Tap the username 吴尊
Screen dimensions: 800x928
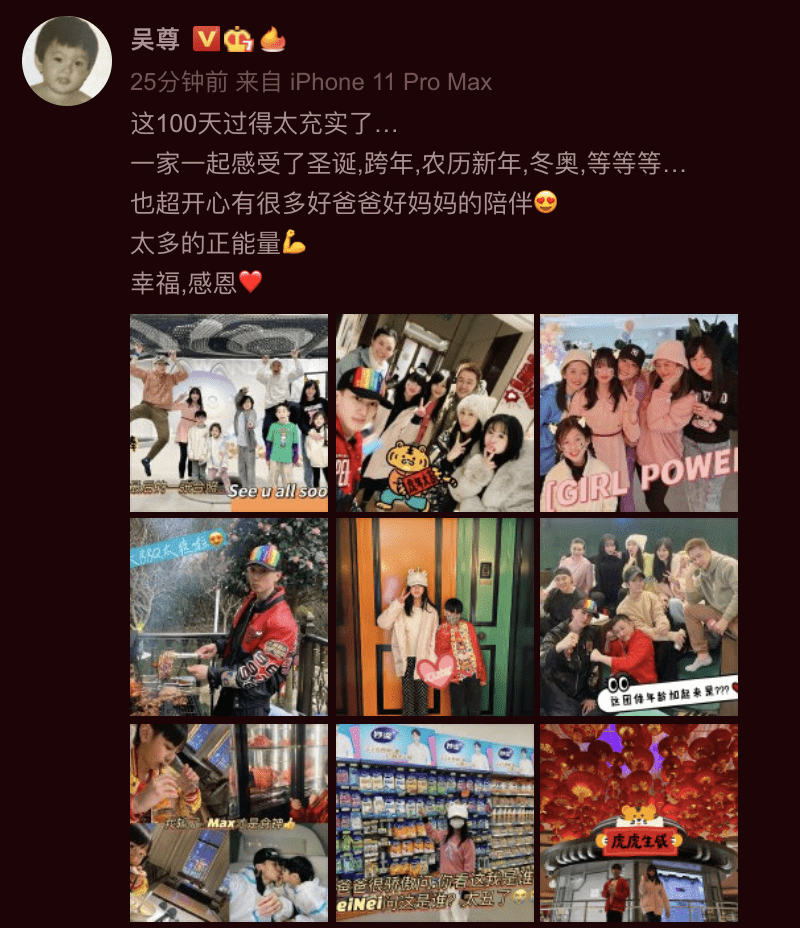[x=156, y=39]
